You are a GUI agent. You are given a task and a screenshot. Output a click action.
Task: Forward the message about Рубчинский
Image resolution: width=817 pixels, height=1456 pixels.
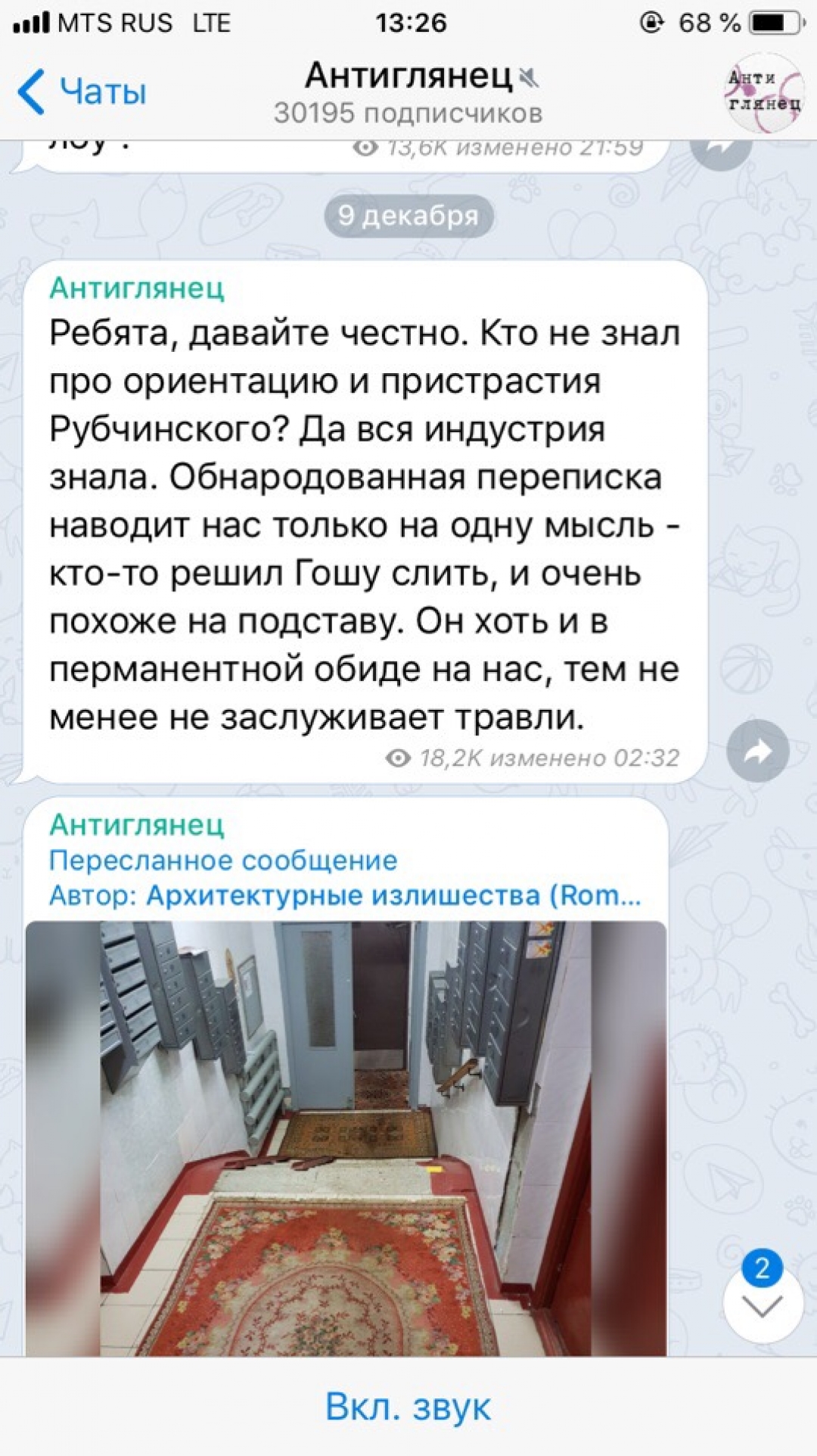coord(757,751)
